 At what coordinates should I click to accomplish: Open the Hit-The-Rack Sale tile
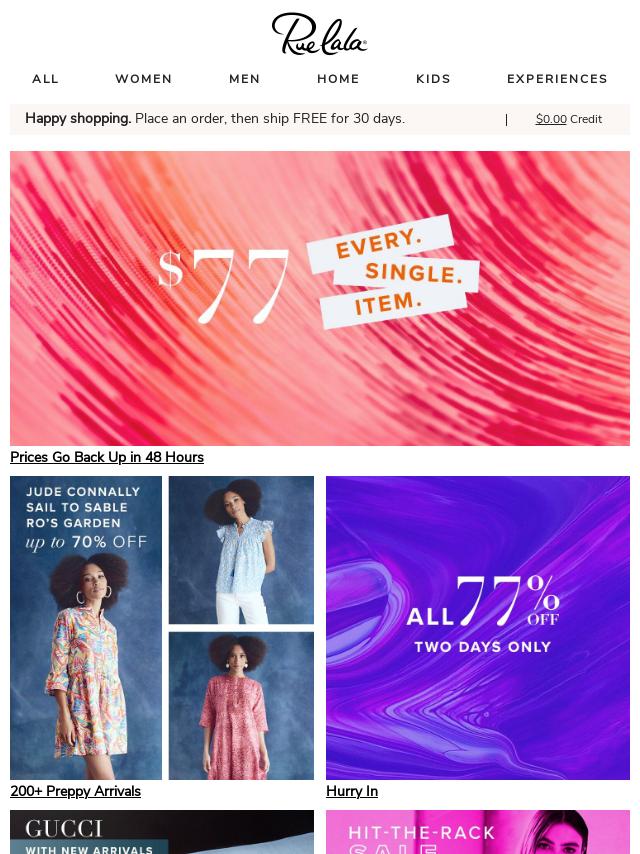[478, 833]
